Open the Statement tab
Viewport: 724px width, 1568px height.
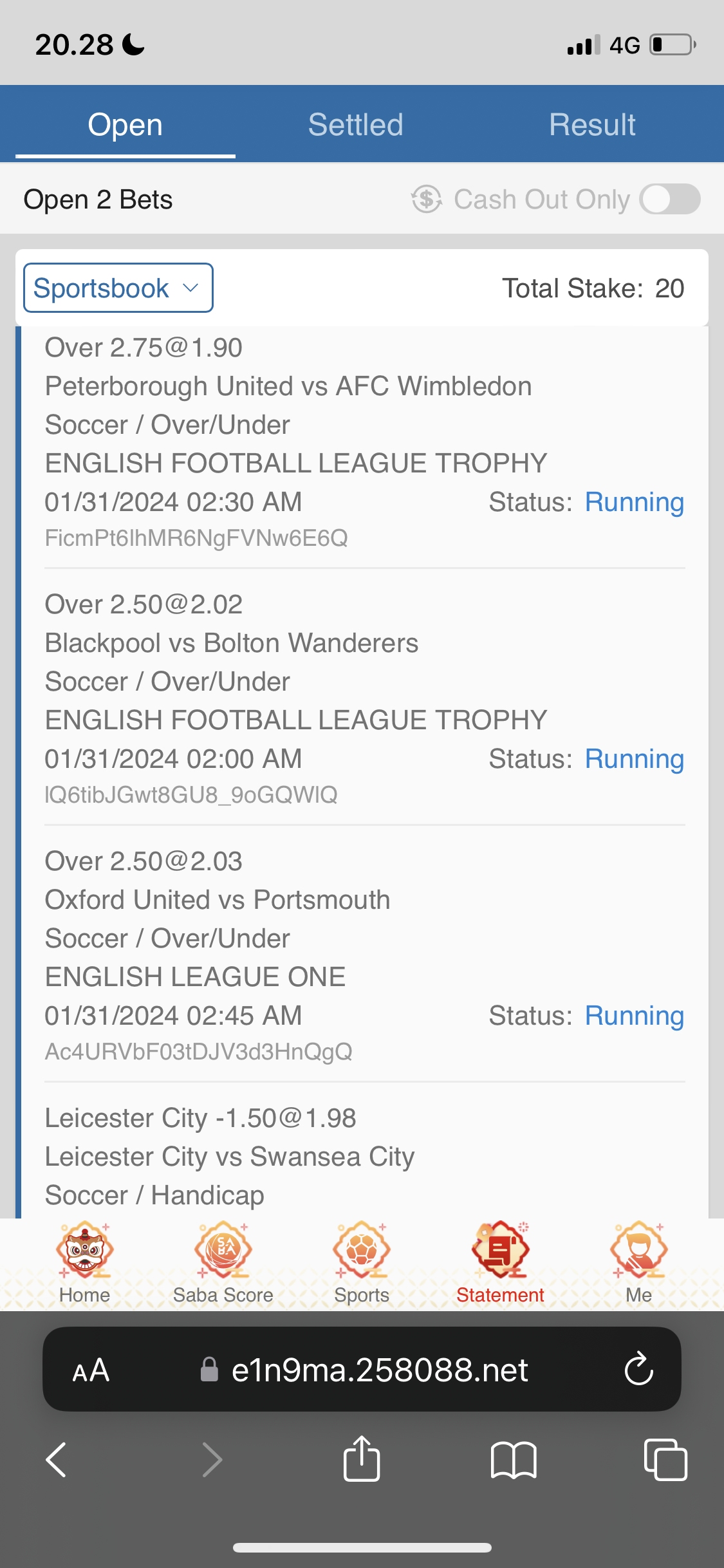[500, 1262]
